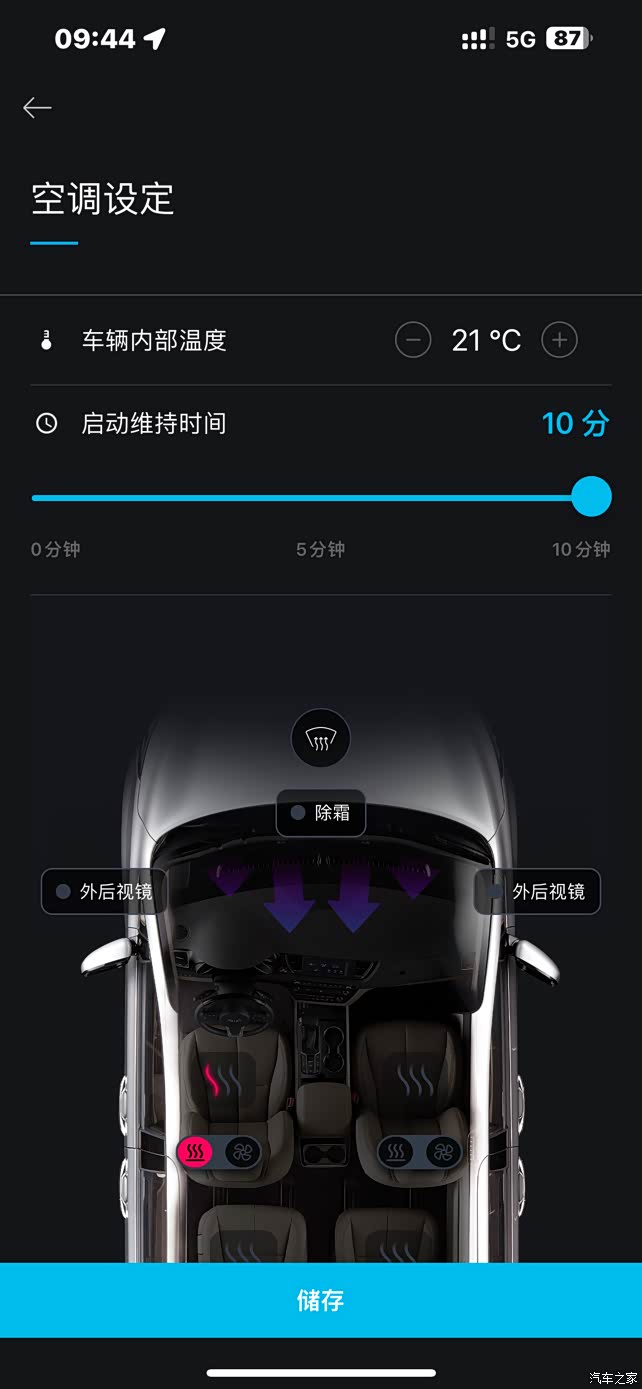Toggle the windshield defrost icon
This screenshot has height=1389, width=642.
pos(320,740)
